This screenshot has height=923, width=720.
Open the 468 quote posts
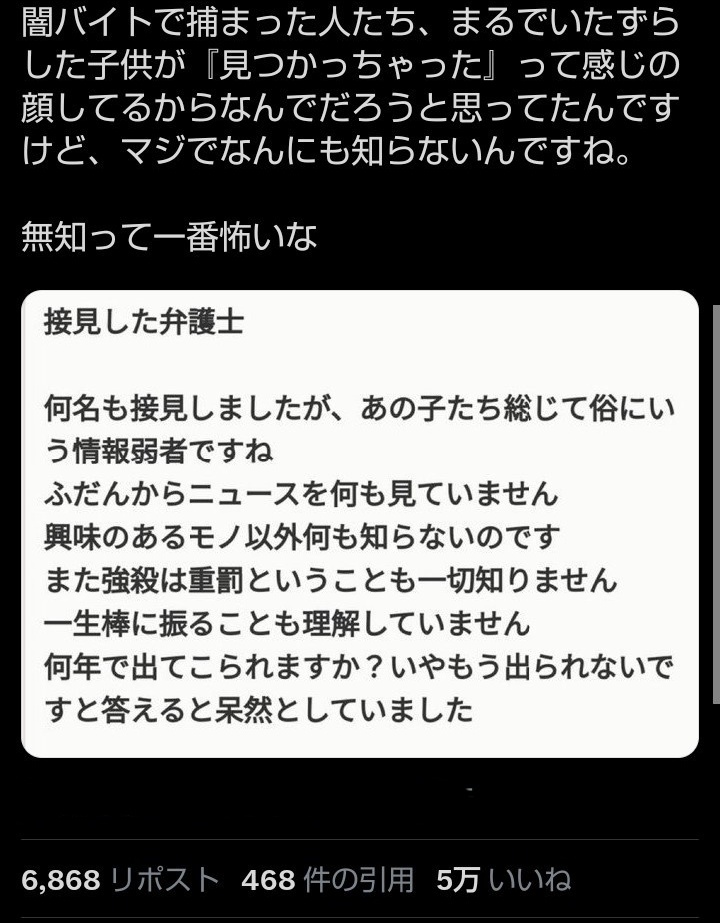coord(327,881)
